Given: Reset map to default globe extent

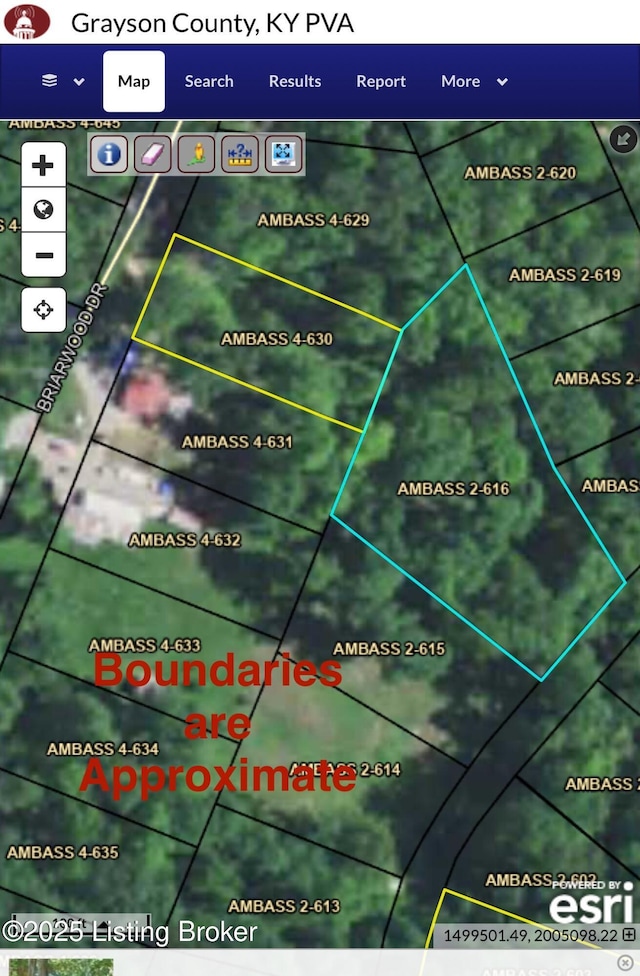Looking at the screenshot, I should pyautogui.click(x=43, y=210).
